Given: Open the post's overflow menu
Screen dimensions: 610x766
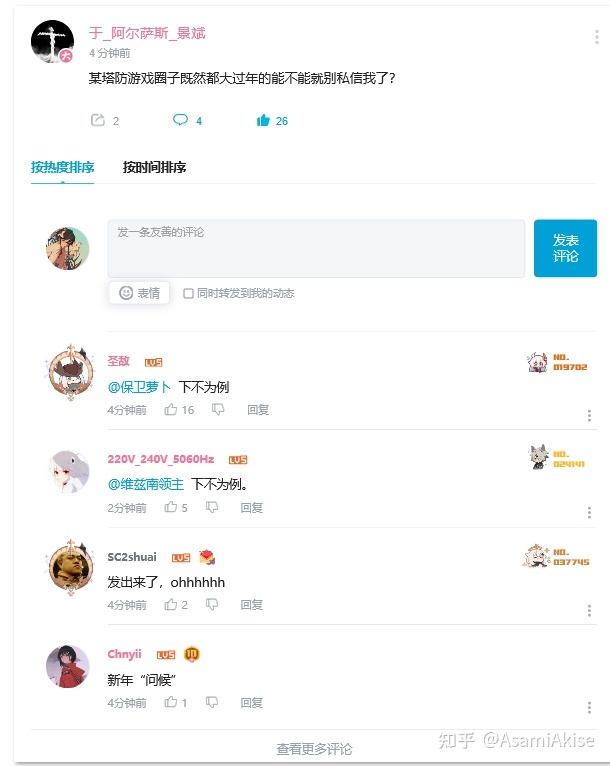Looking at the screenshot, I should 597,37.
